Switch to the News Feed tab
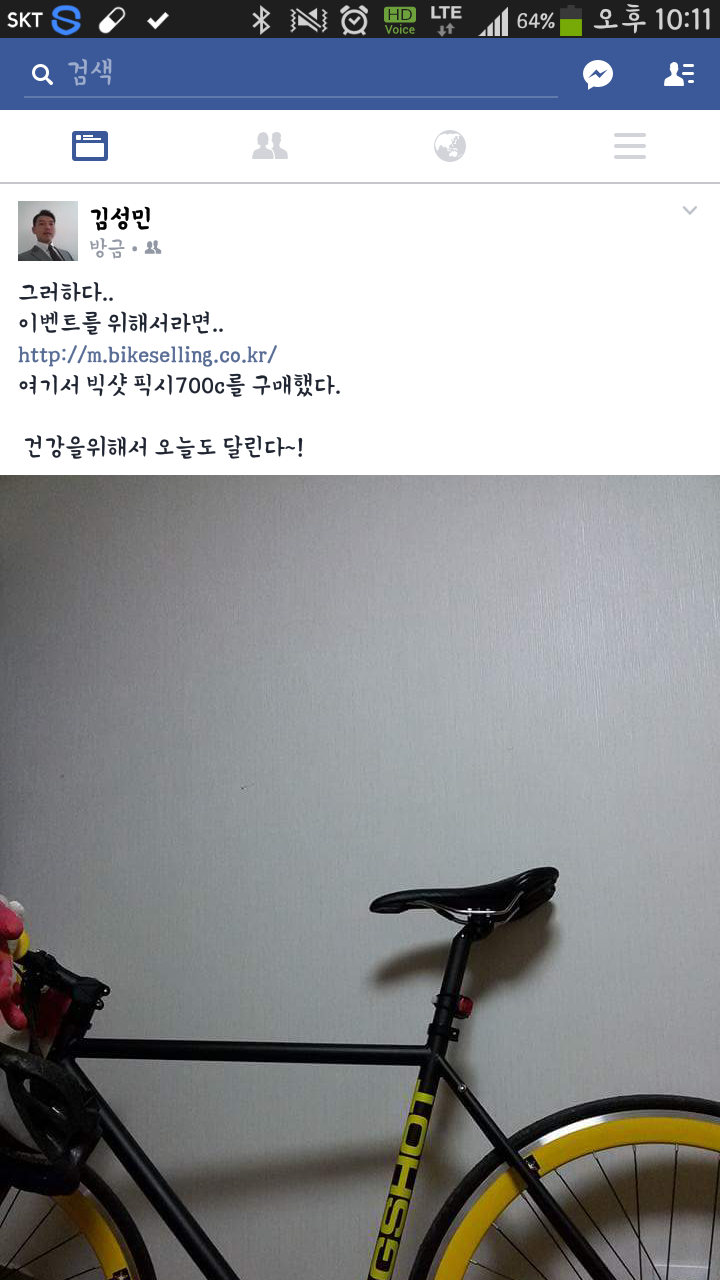Image resolution: width=720 pixels, height=1280 pixels. pos(90,147)
